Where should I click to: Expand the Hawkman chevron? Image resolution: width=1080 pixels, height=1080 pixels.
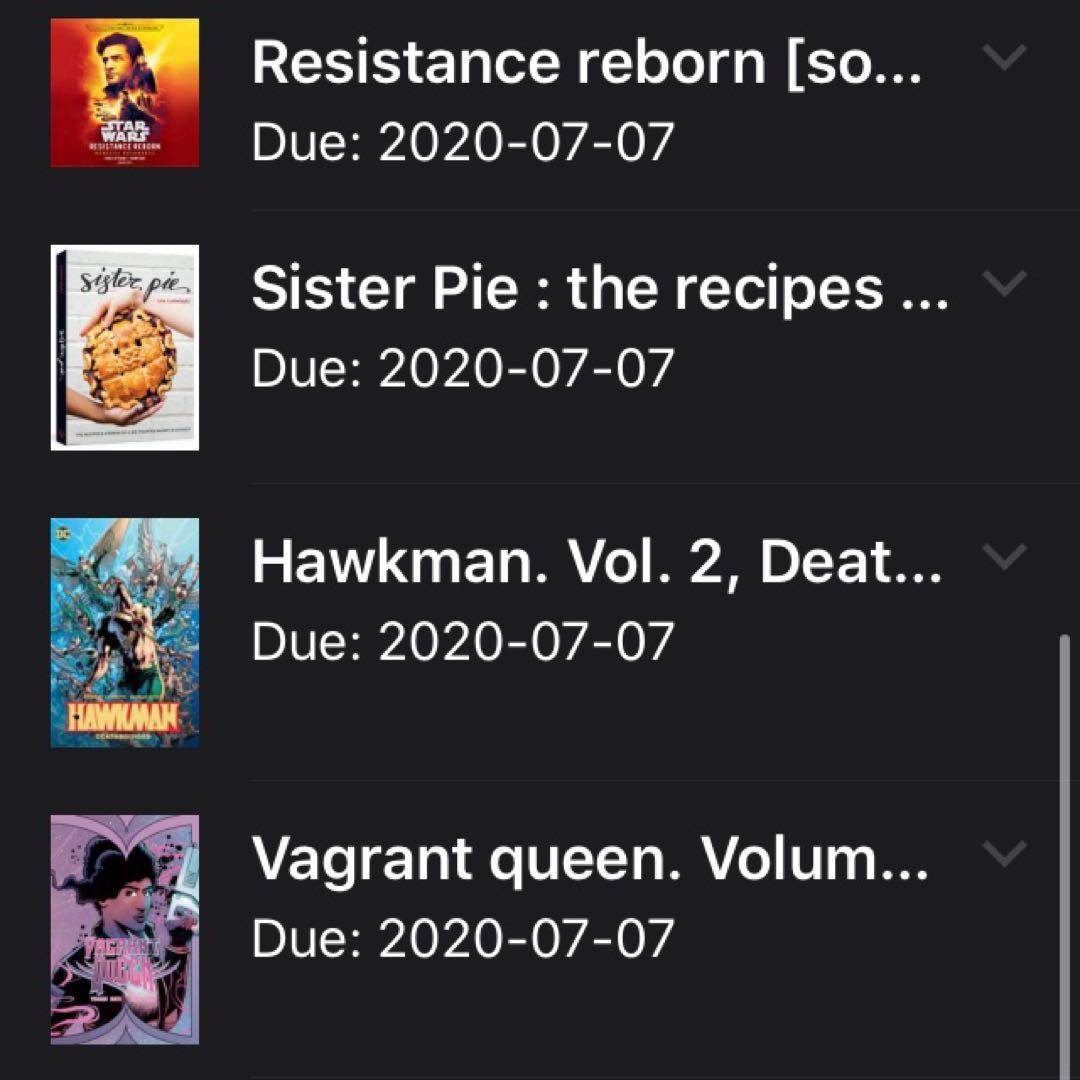point(1004,557)
